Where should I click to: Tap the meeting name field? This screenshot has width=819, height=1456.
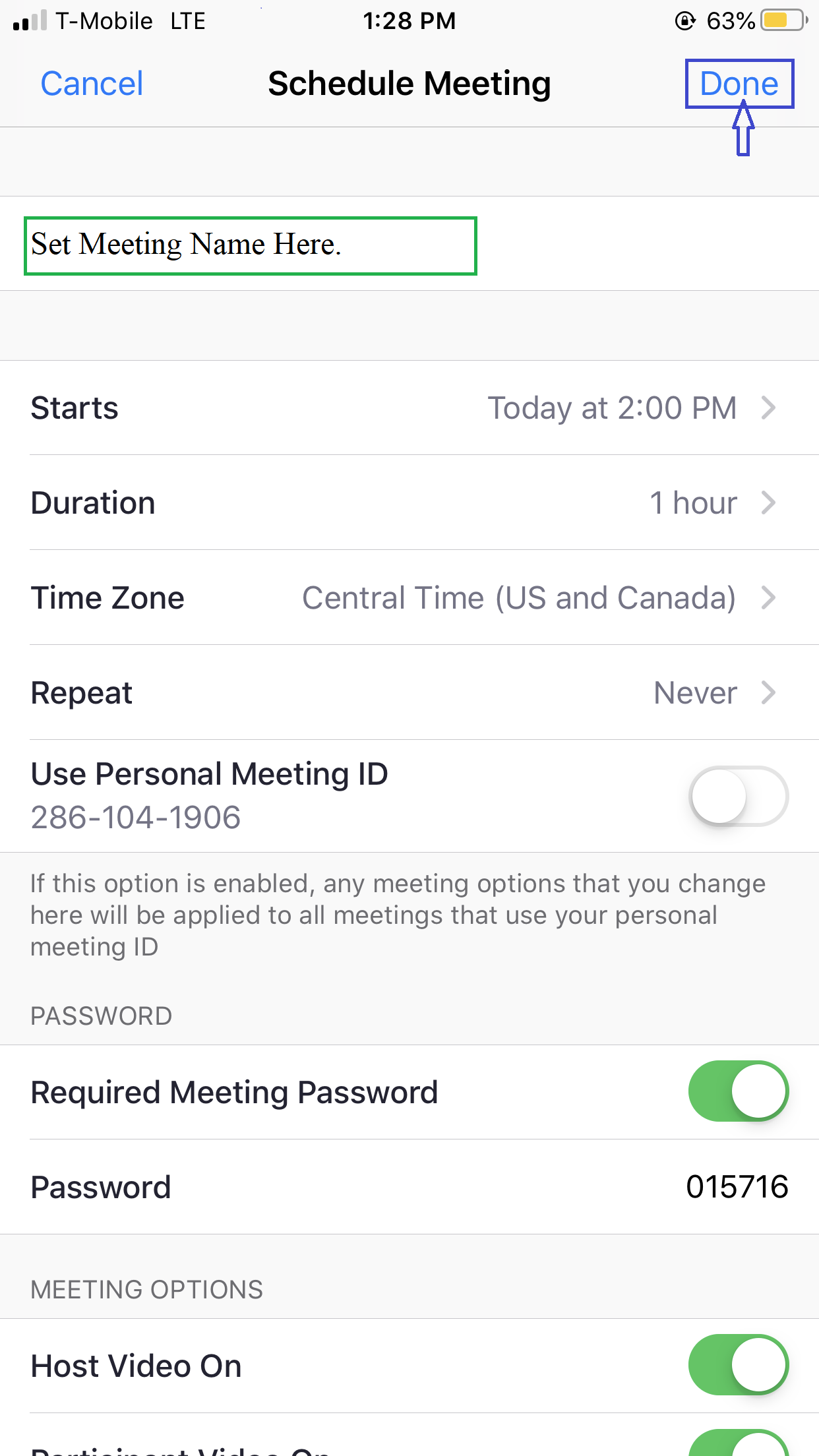250,245
